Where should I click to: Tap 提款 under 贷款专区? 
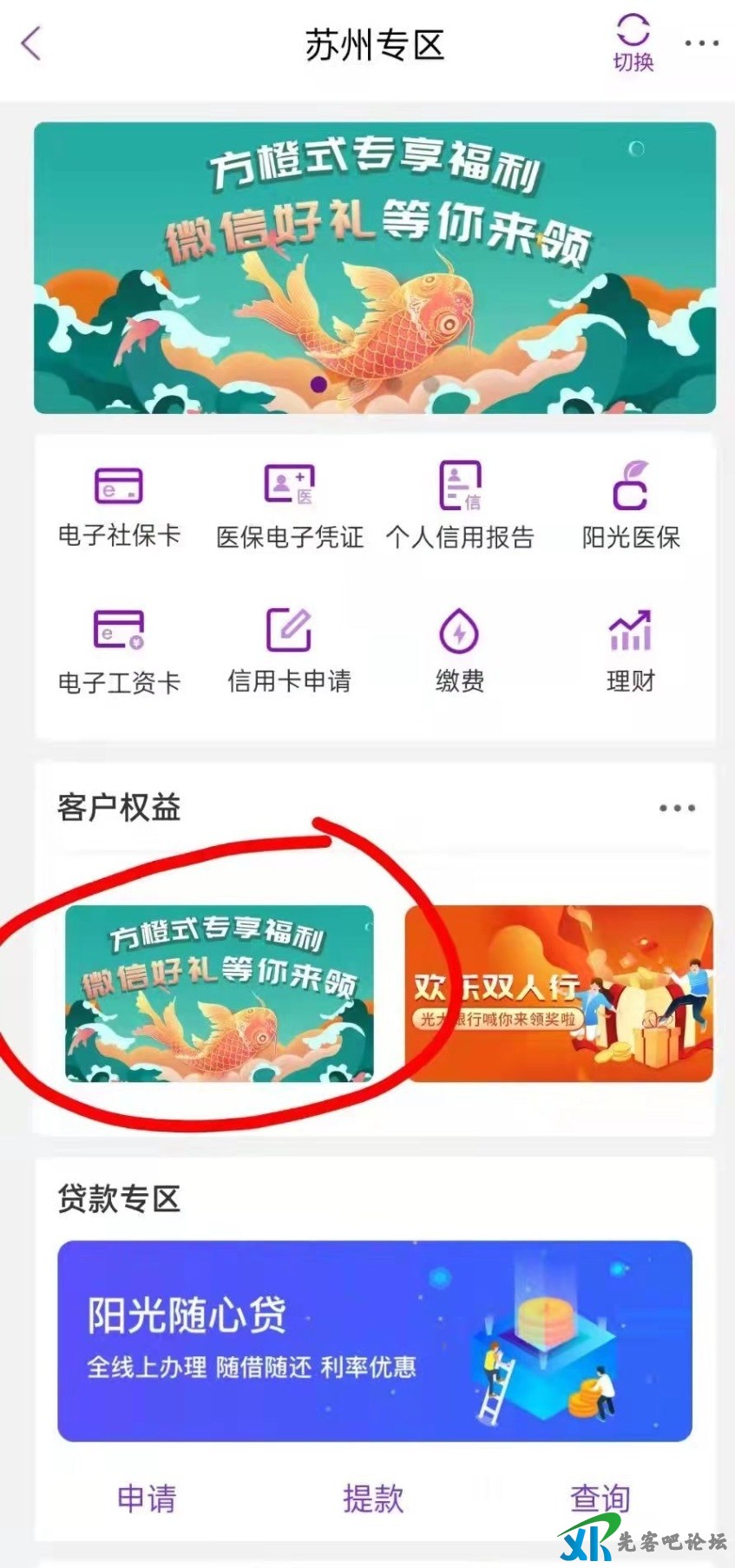click(x=373, y=1498)
